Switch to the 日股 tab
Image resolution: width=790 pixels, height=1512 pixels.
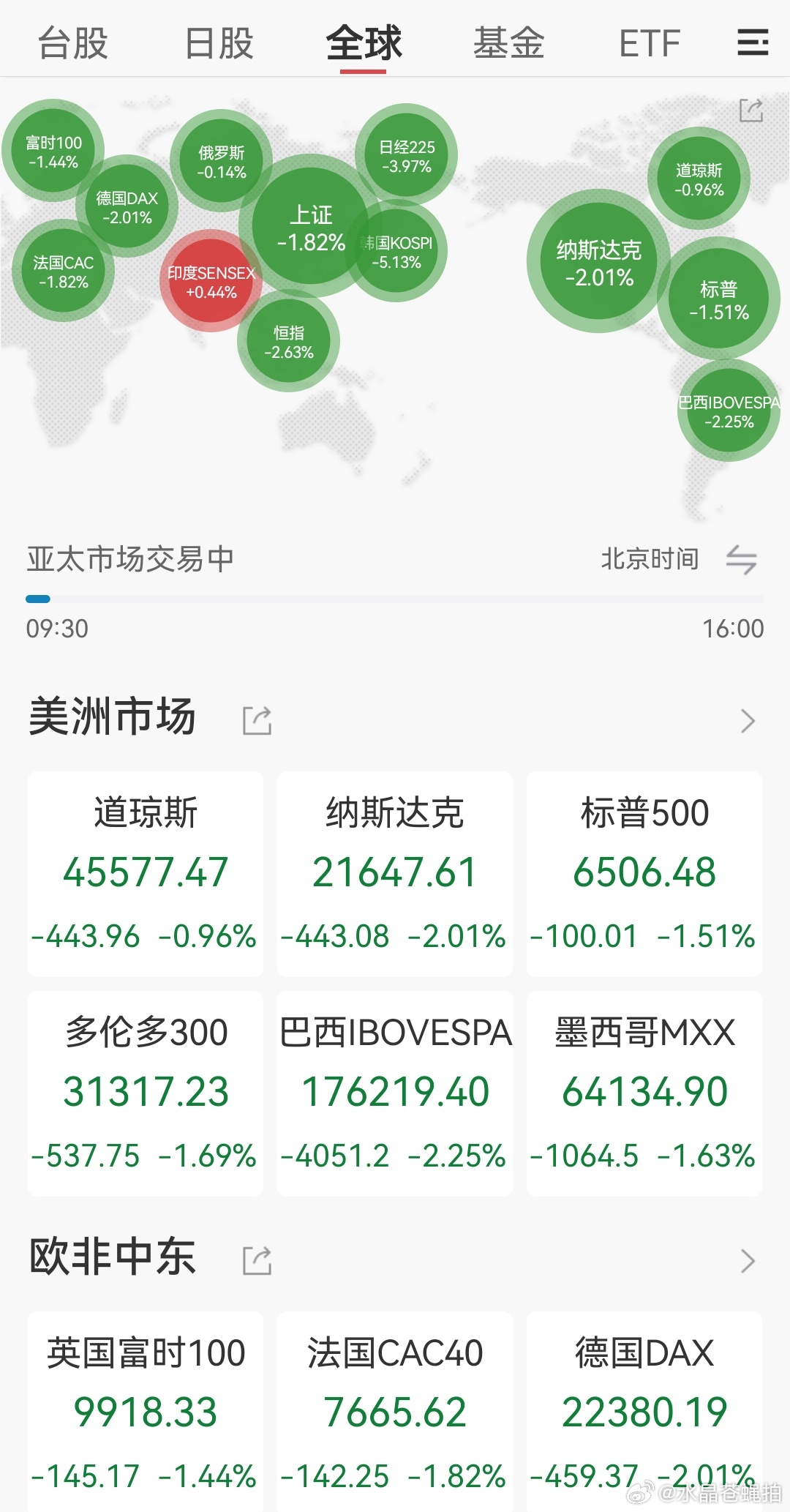tap(219, 43)
